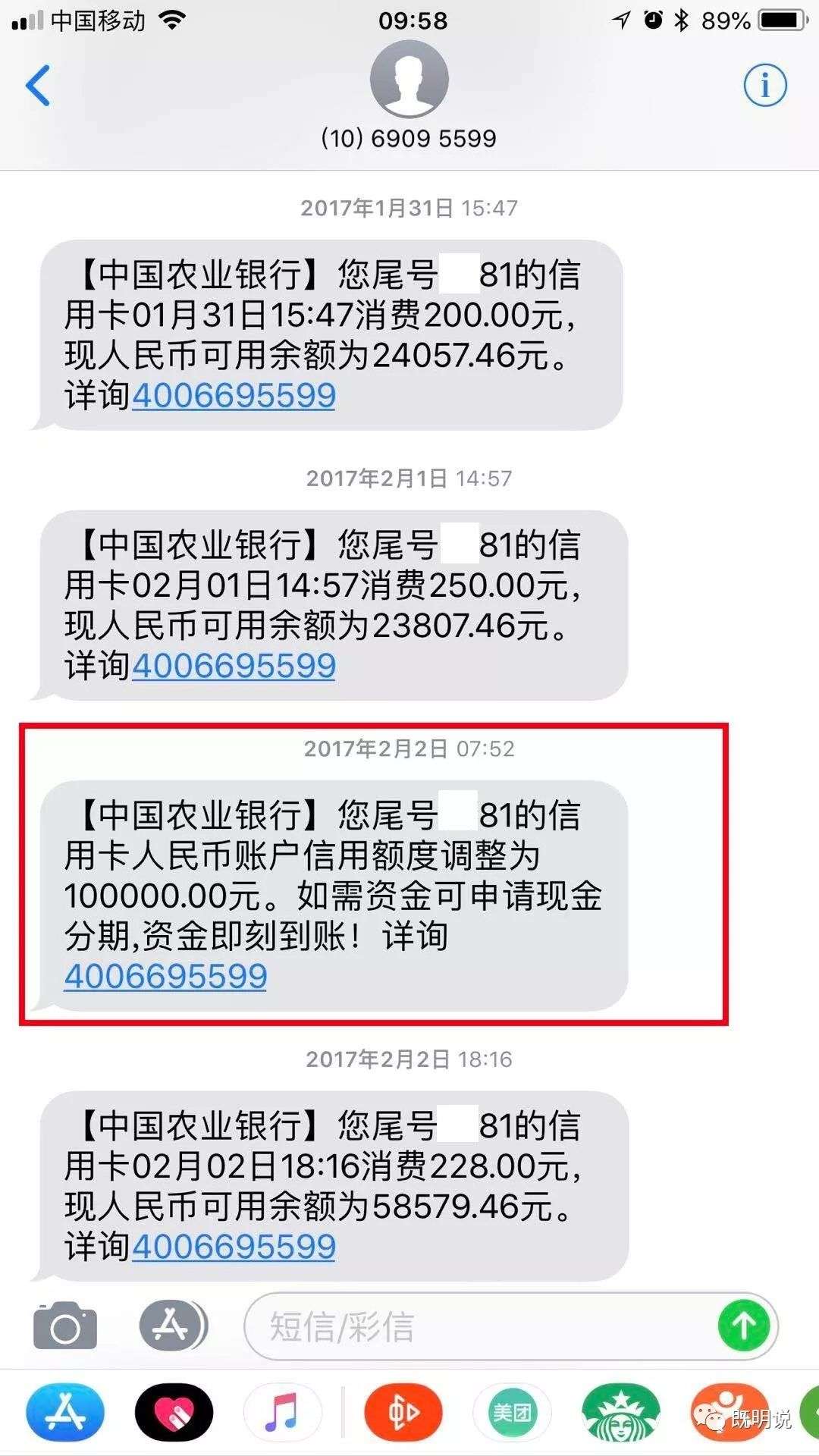Tap phone link in the credit limit 100000.00元 message

[165, 976]
